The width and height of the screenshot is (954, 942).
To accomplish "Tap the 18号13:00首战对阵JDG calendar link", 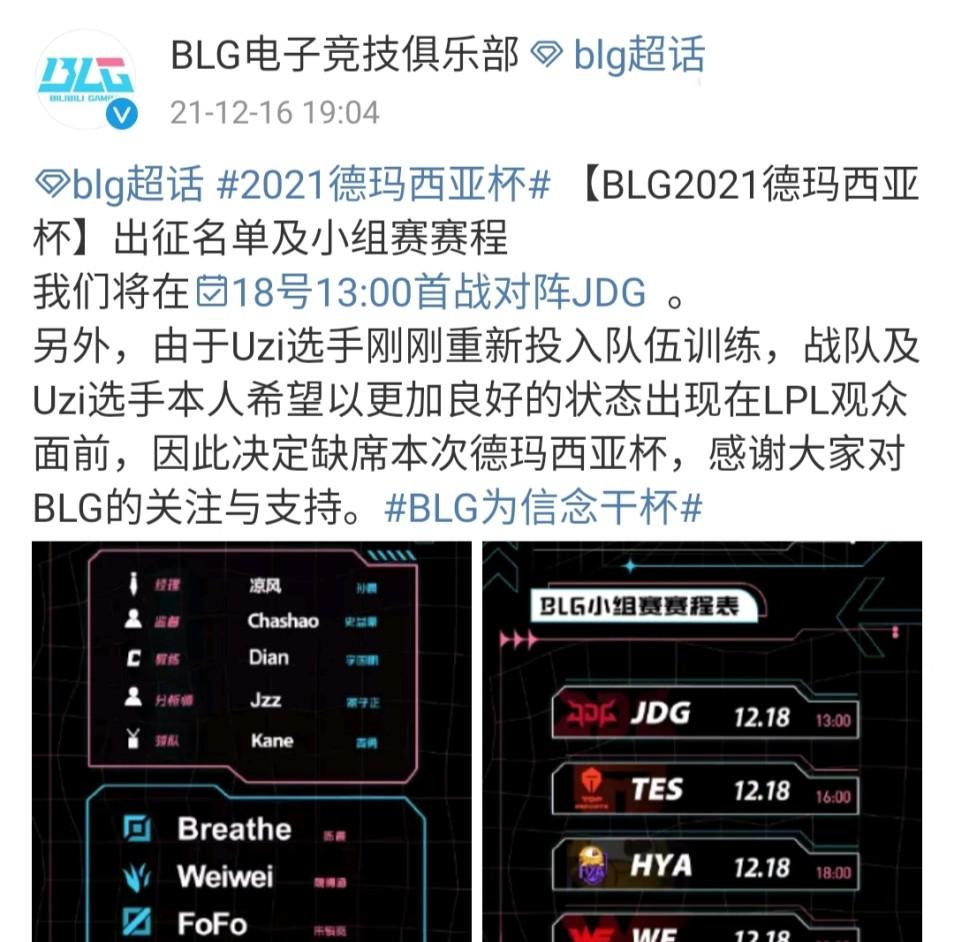I will tap(420, 293).
